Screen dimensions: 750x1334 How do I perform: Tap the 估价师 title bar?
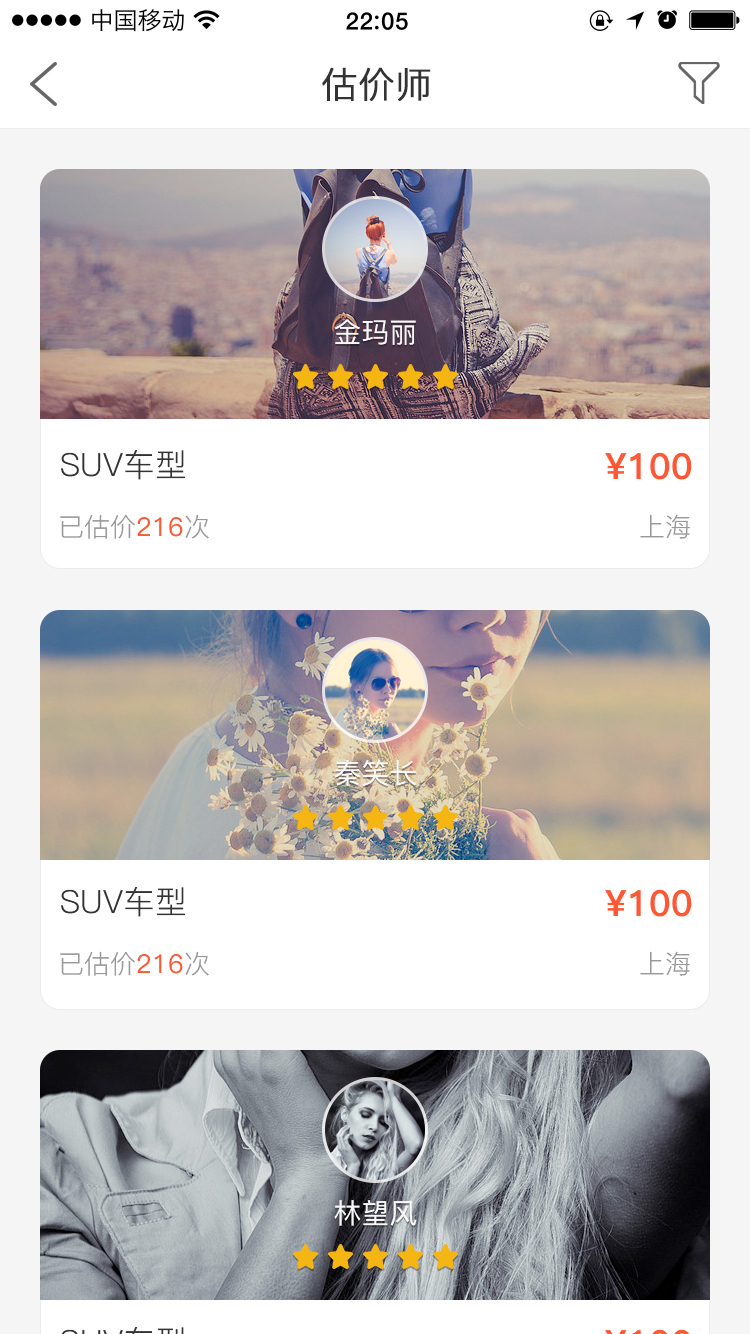pyautogui.click(x=375, y=85)
